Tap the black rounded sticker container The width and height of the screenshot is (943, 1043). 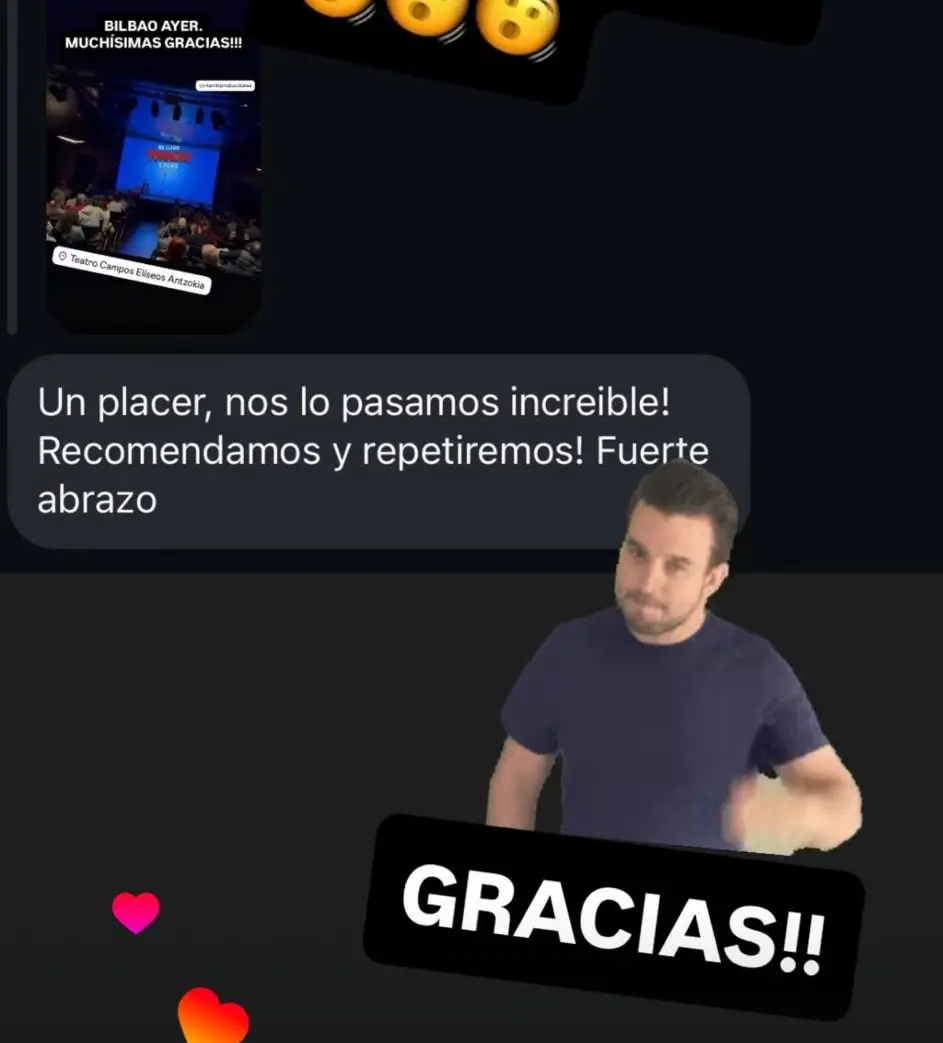coord(615,918)
